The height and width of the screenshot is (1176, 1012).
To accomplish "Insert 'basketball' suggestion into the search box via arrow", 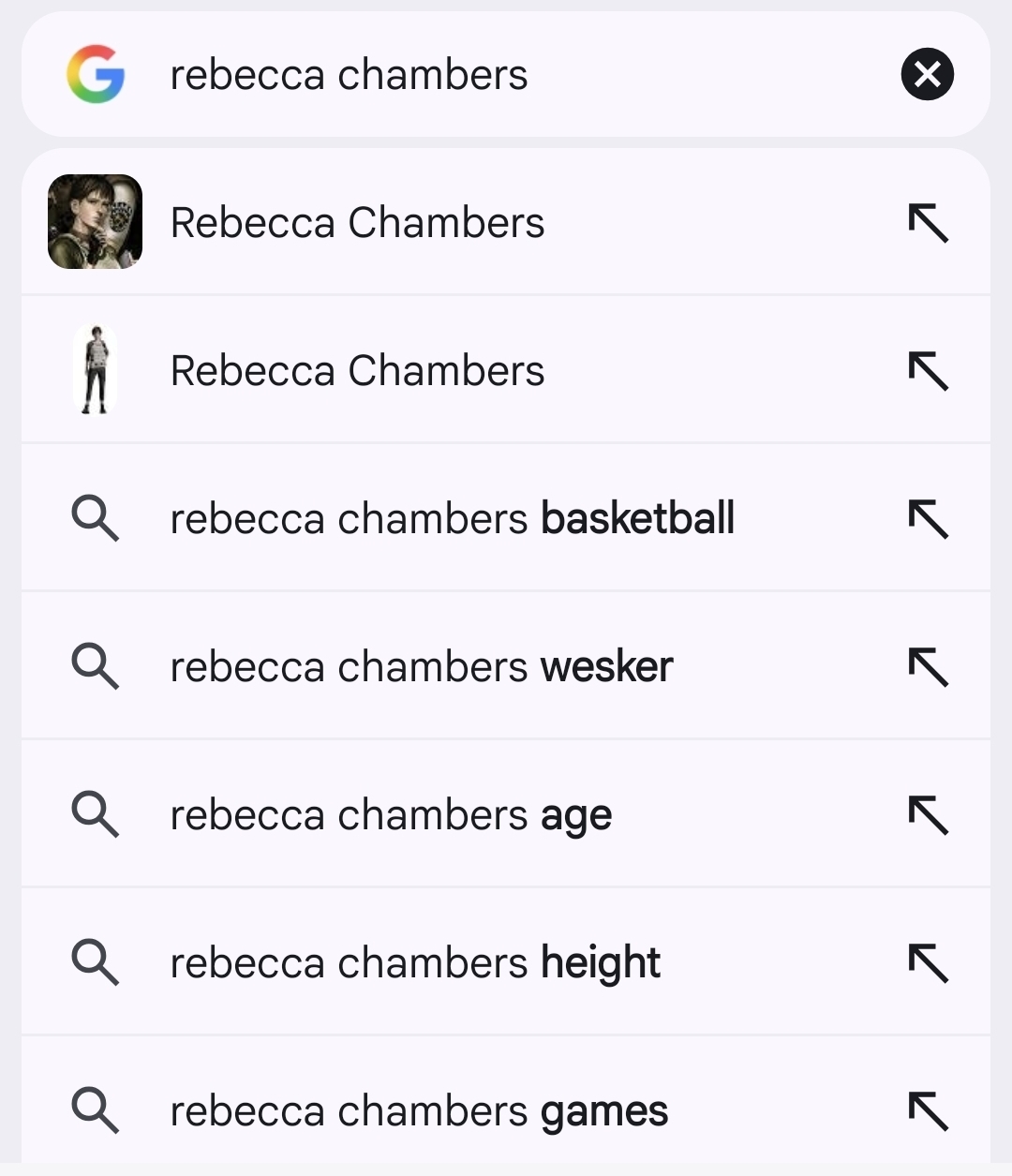I will pyautogui.click(x=928, y=519).
